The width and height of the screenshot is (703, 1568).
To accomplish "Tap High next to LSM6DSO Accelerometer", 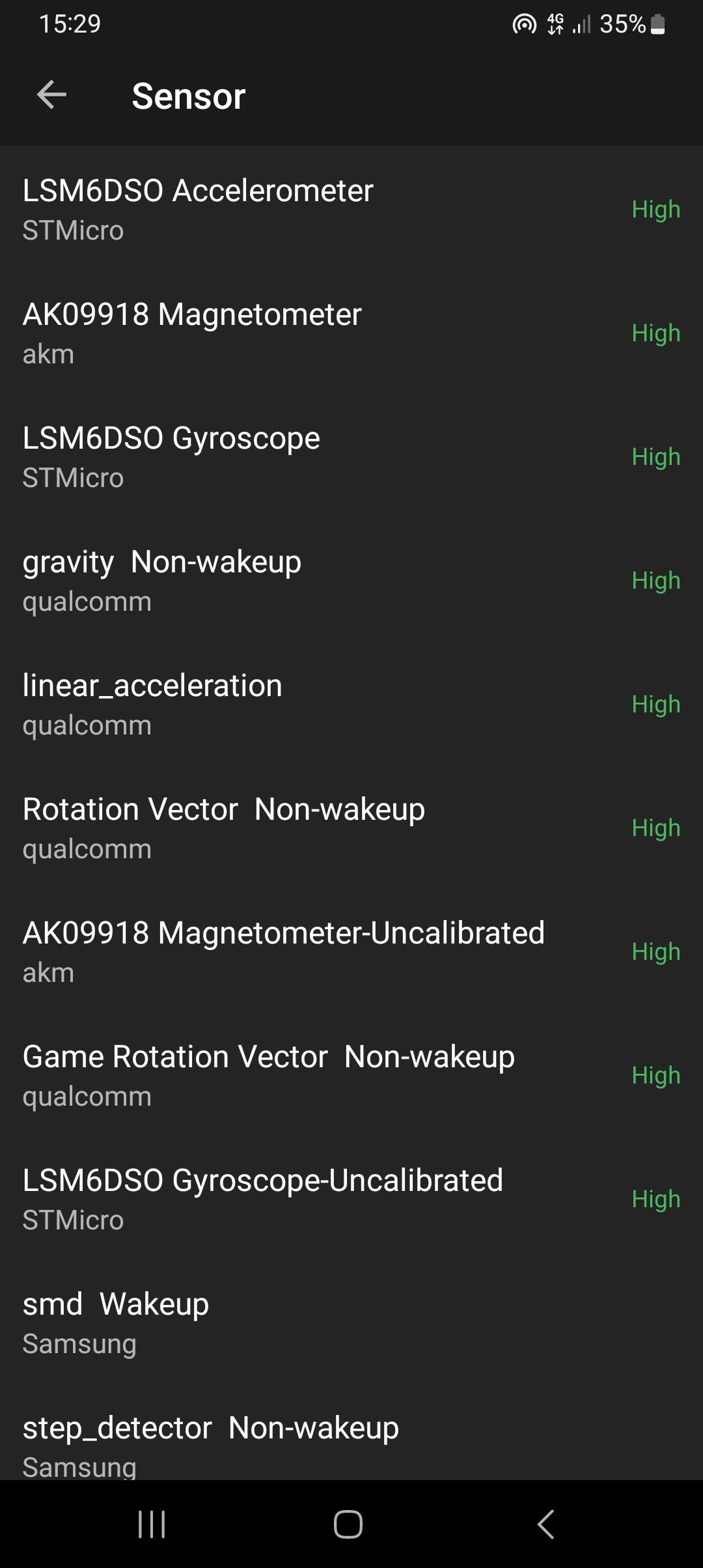I will [656, 210].
